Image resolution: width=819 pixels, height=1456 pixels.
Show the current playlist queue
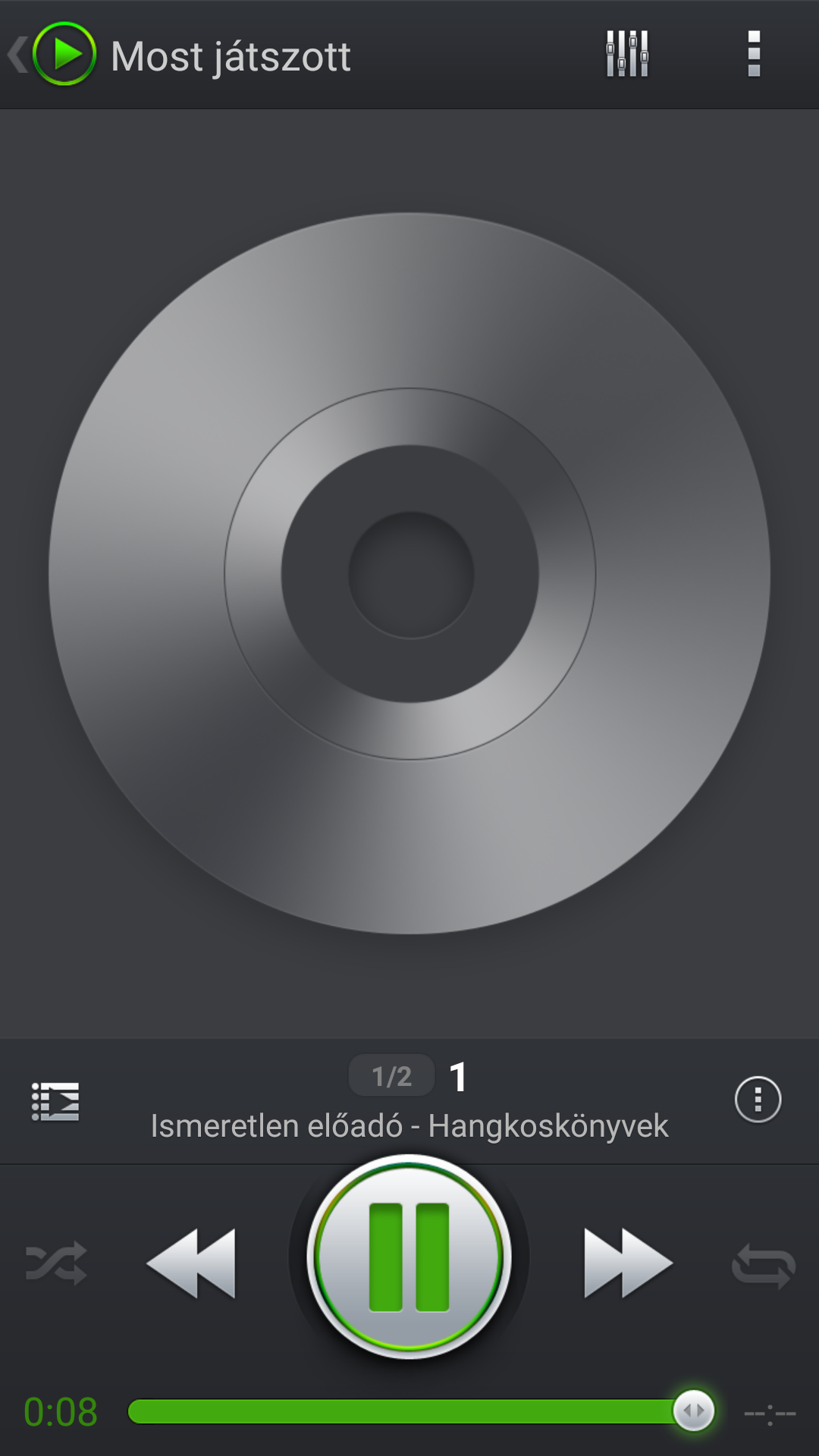coord(55,1101)
